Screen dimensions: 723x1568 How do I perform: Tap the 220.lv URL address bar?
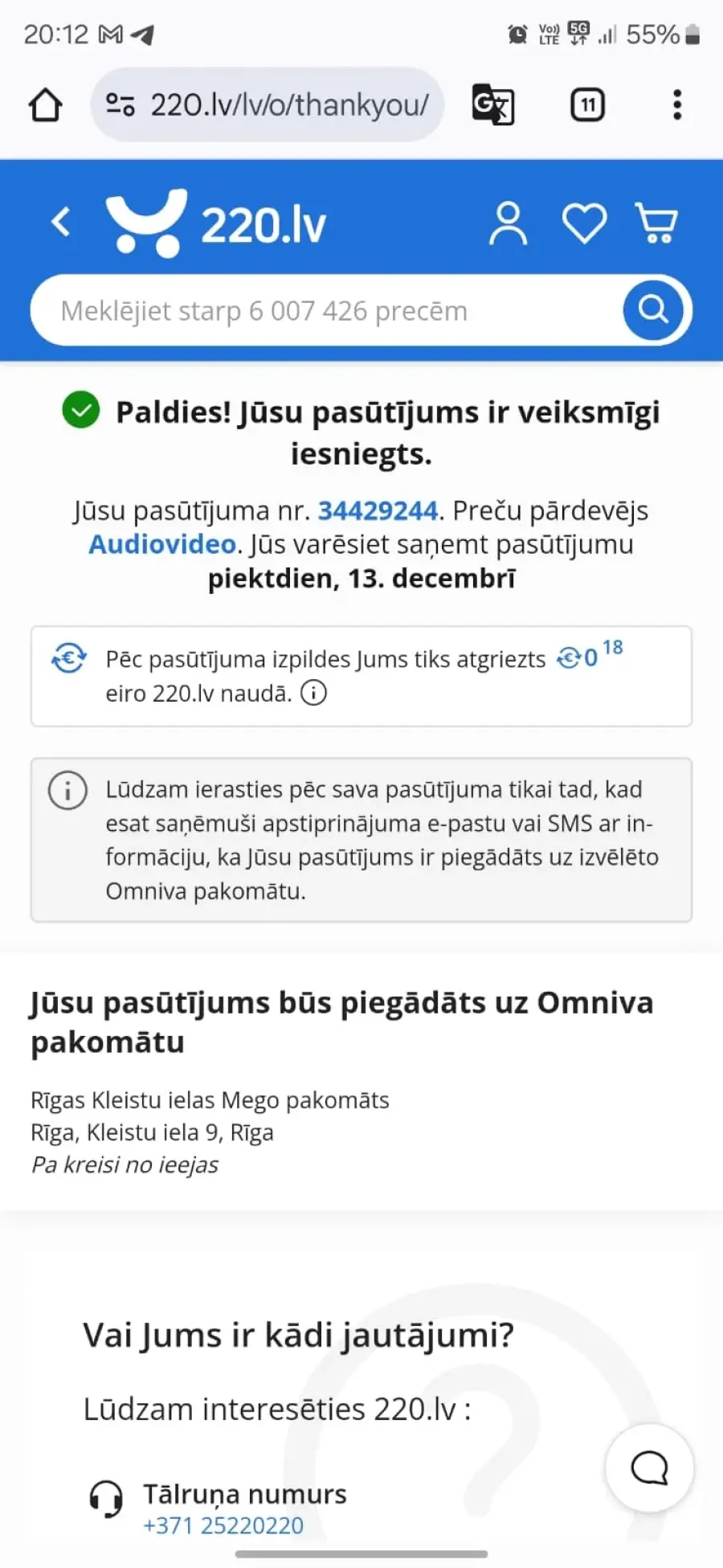[x=268, y=104]
